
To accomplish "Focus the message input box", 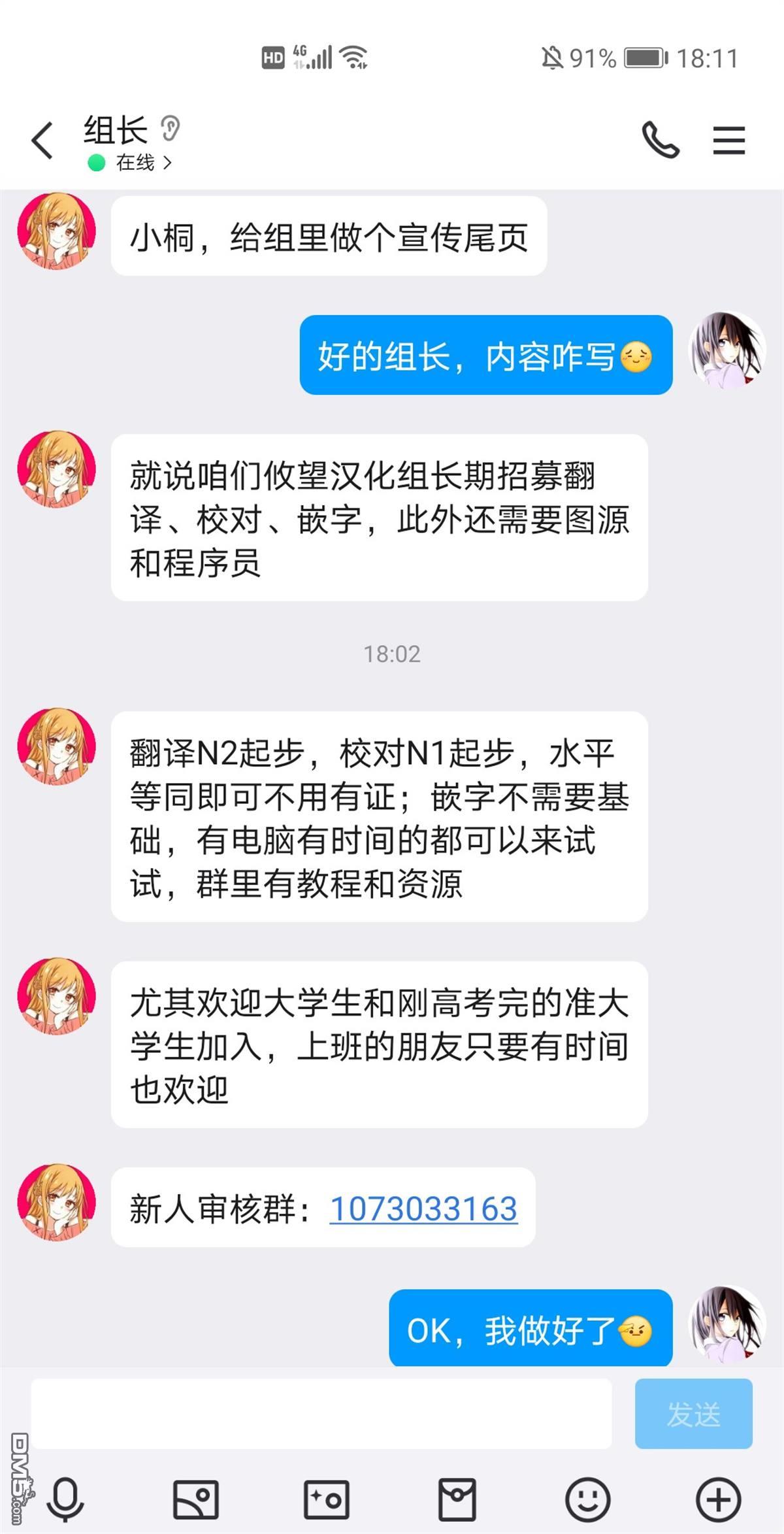I will (321, 1414).
